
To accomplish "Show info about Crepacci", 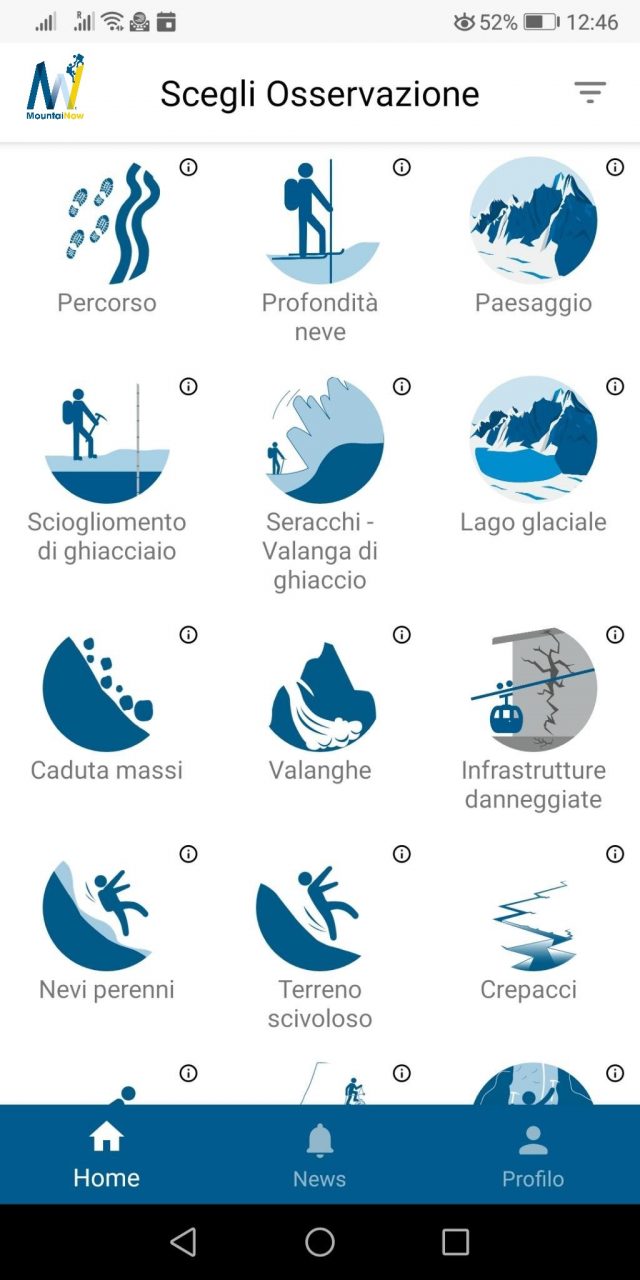I will click(x=615, y=853).
